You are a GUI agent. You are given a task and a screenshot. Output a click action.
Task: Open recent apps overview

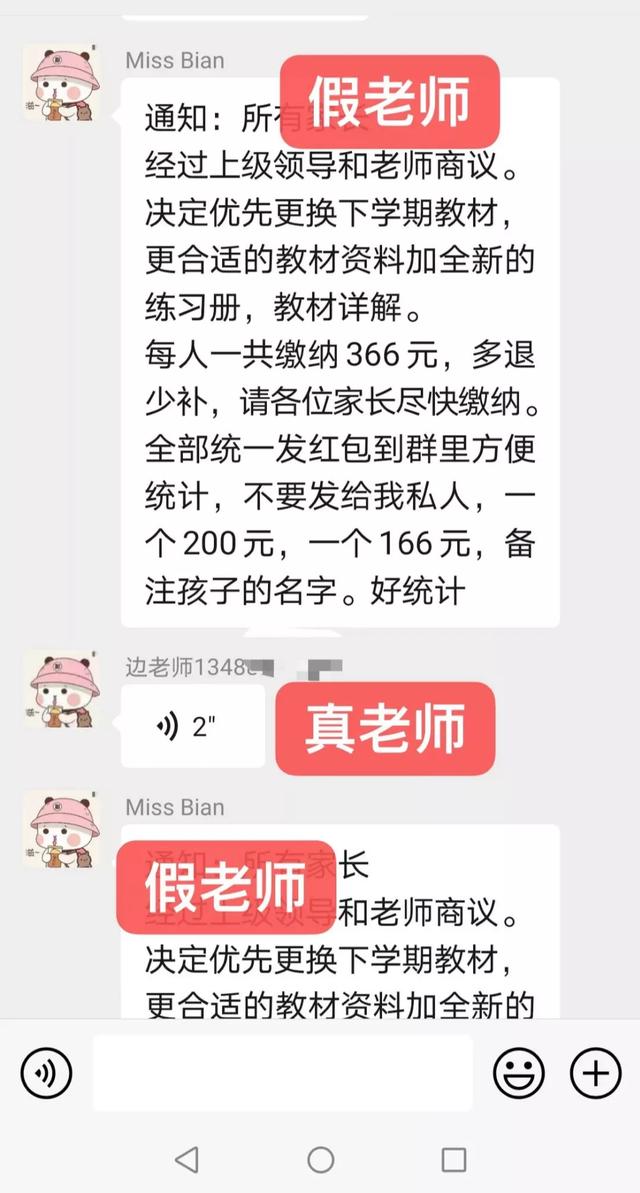(453, 1159)
